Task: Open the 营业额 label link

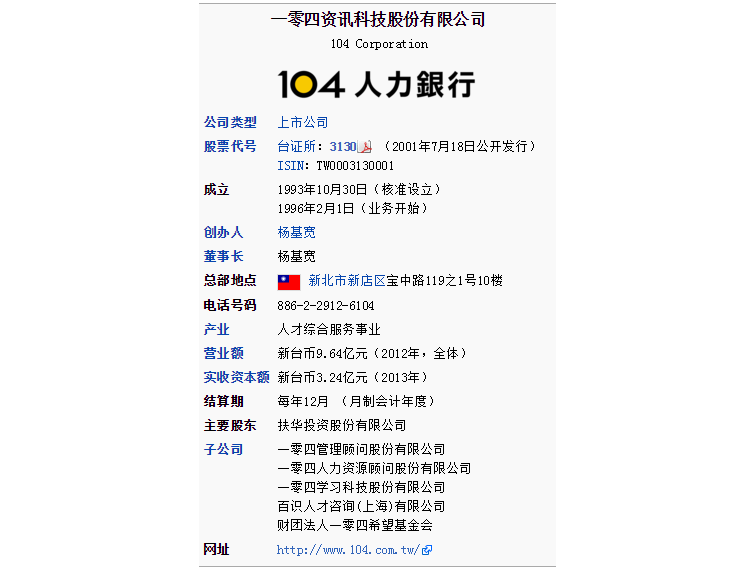Action: pos(223,353)
